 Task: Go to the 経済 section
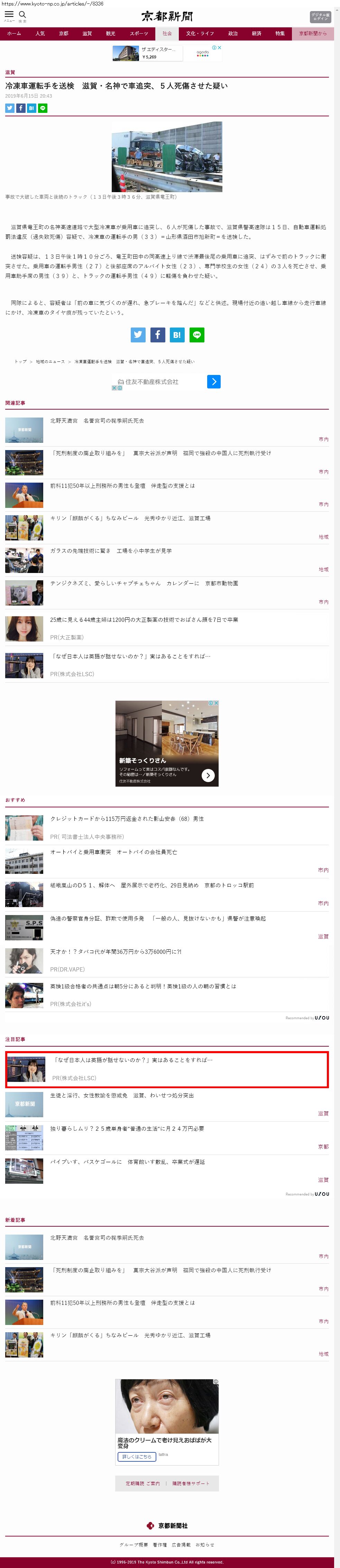[256, 34]
